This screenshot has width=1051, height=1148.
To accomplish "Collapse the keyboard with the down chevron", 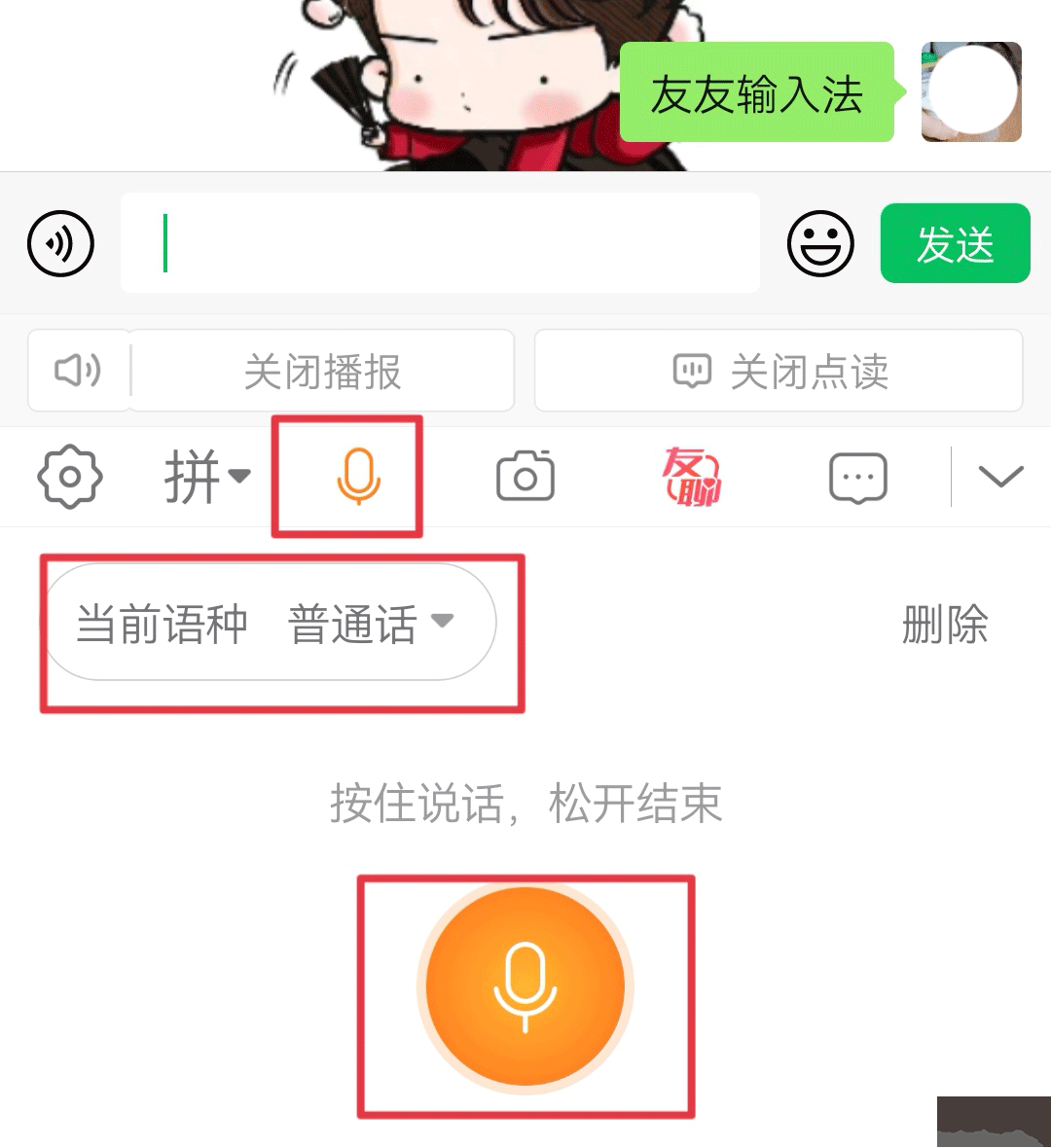I will (x=1000, y=476).
